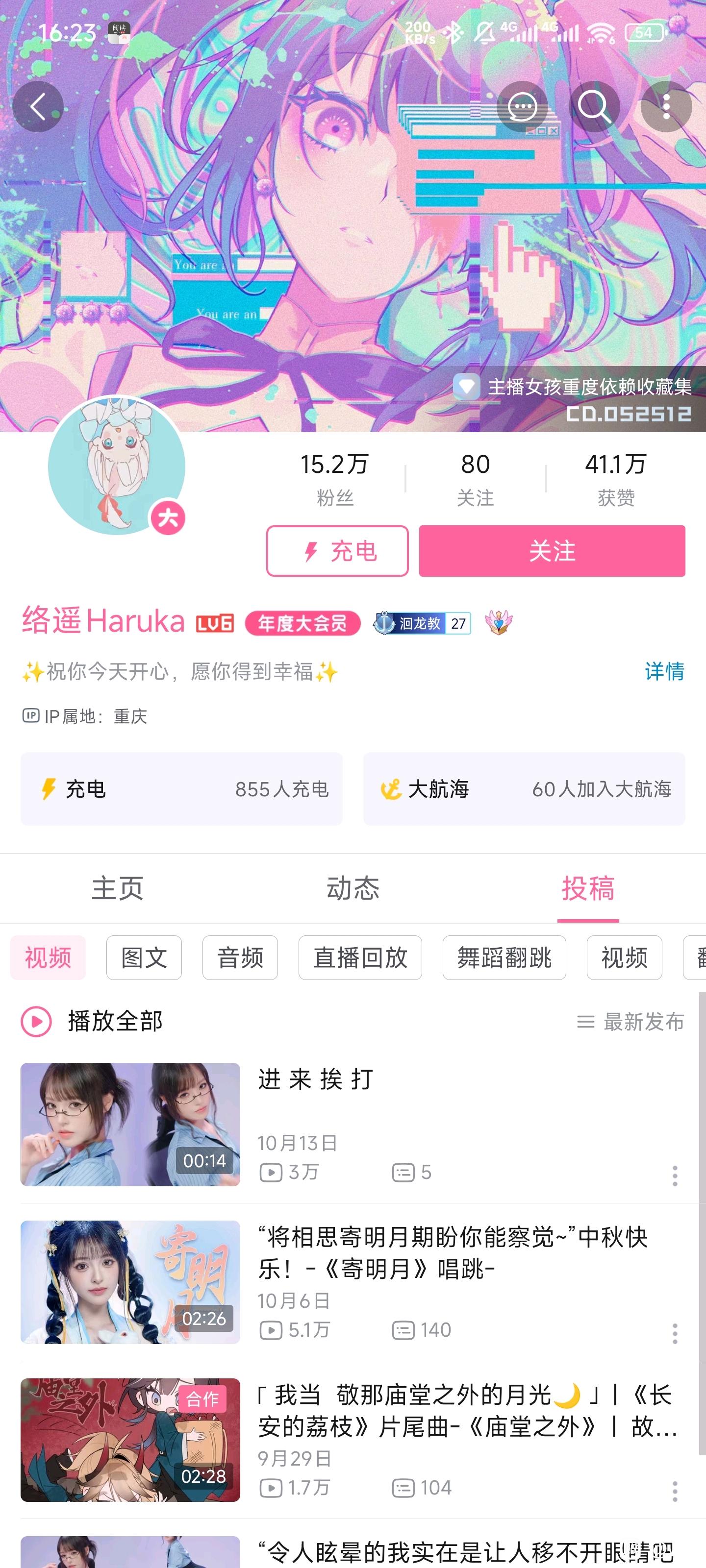This screenshot has width=706, height=1568.
Task: View 粉丝 followers list
Action: pyautogui.click(x=334, y=479)
